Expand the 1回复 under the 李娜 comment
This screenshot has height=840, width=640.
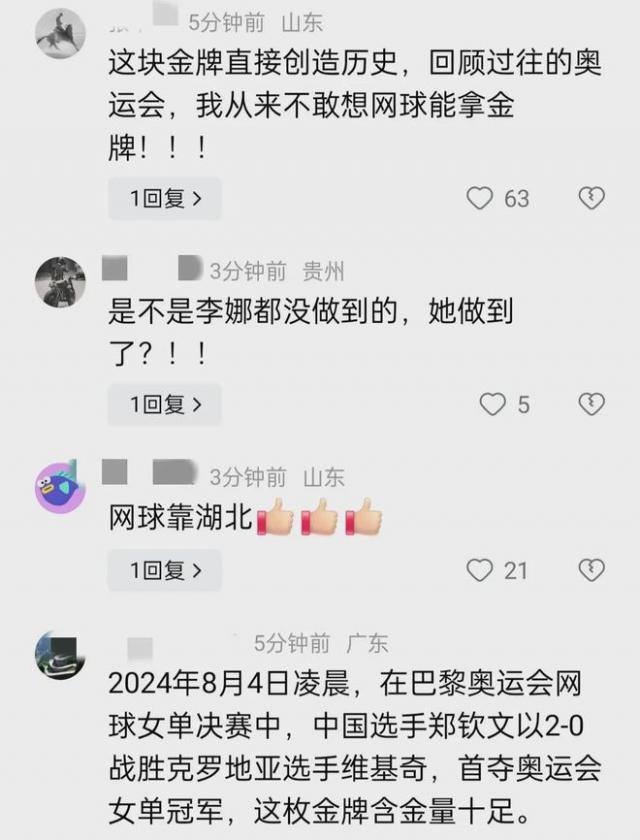[x=165, y=405]
